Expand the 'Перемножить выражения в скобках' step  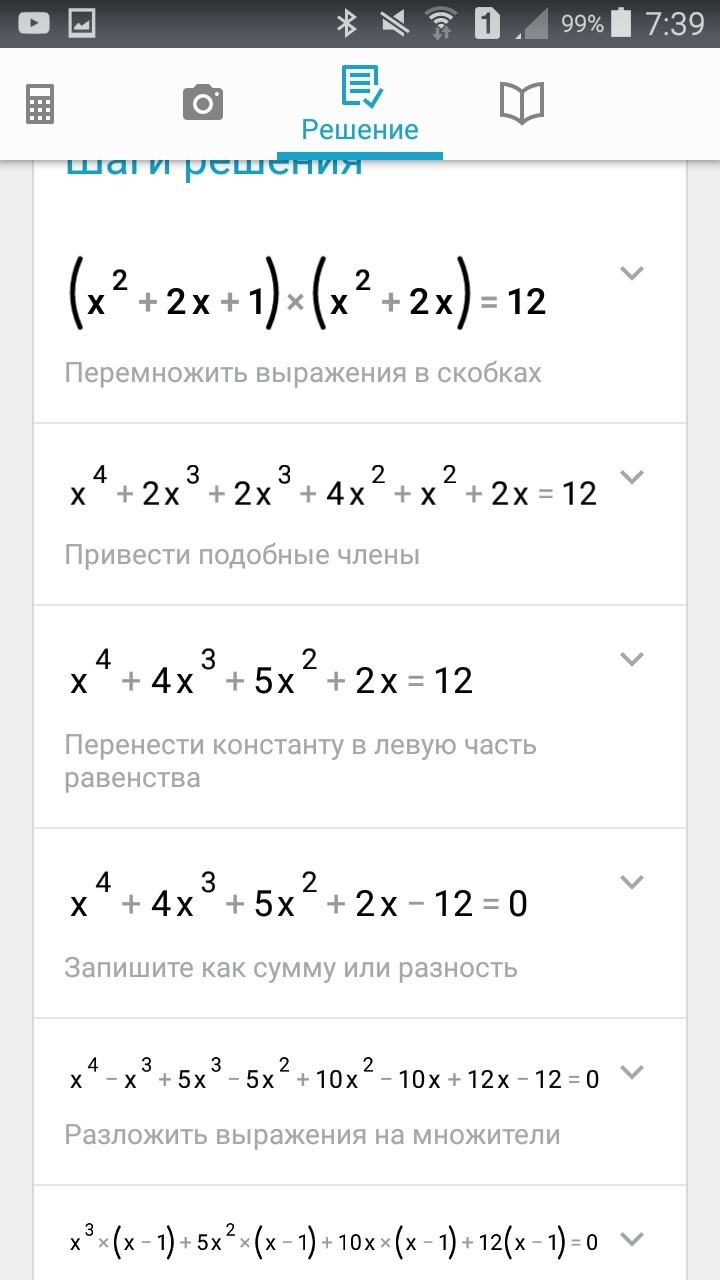[631, 273]
